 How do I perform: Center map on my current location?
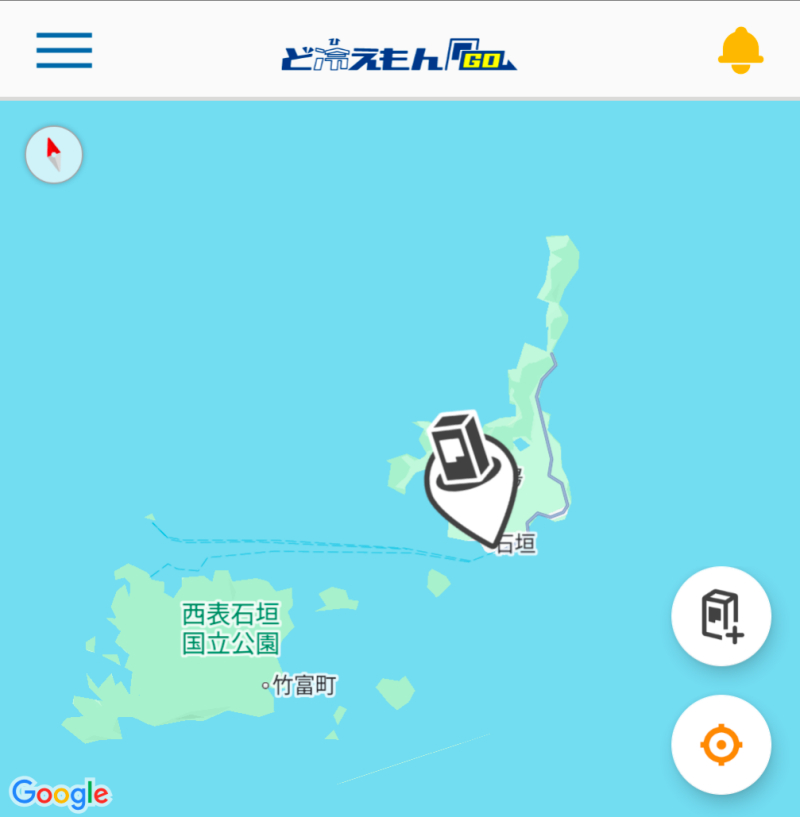click(x=721, y=745)
